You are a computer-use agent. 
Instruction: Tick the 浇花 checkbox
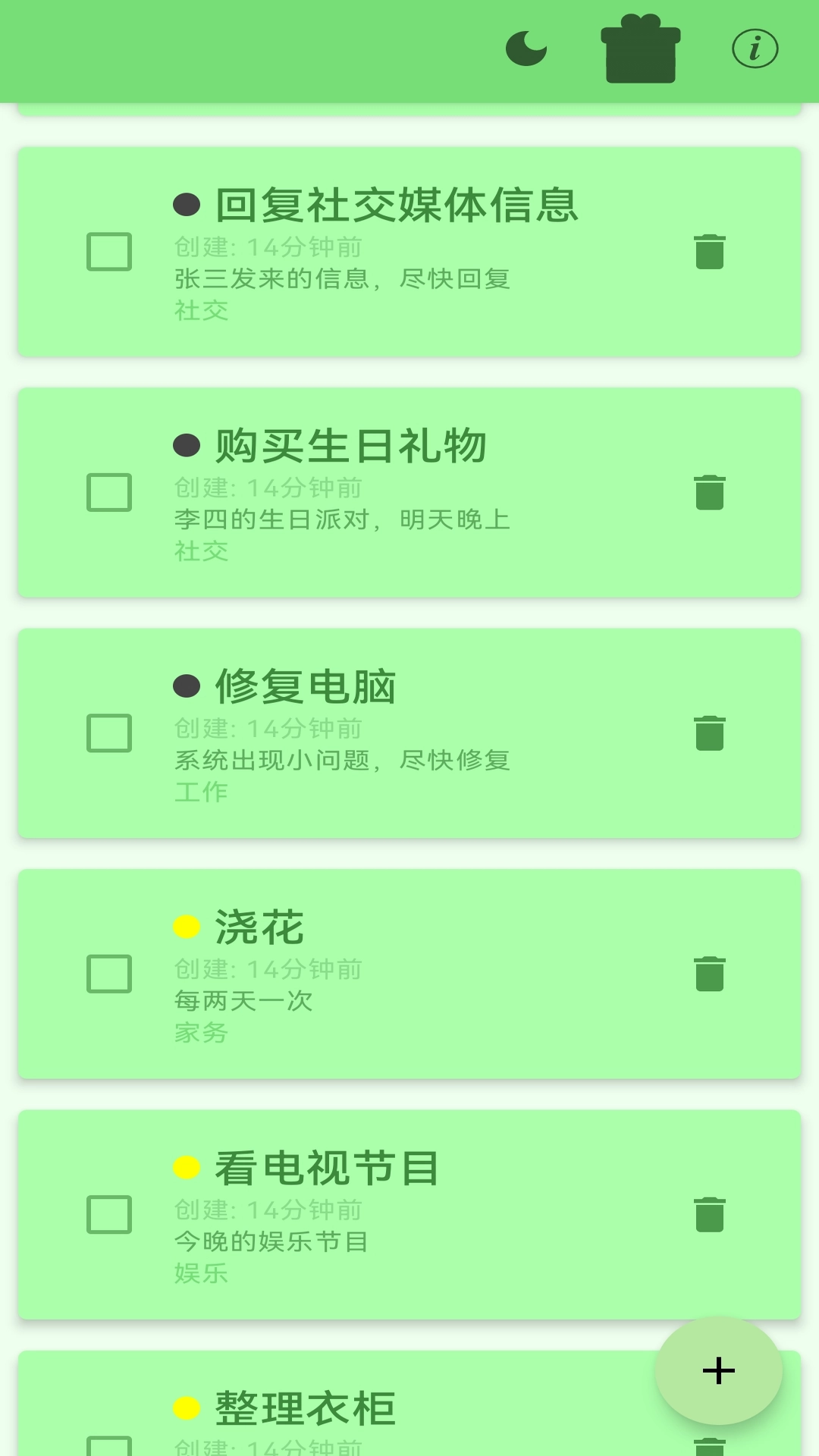click(108, 974)
